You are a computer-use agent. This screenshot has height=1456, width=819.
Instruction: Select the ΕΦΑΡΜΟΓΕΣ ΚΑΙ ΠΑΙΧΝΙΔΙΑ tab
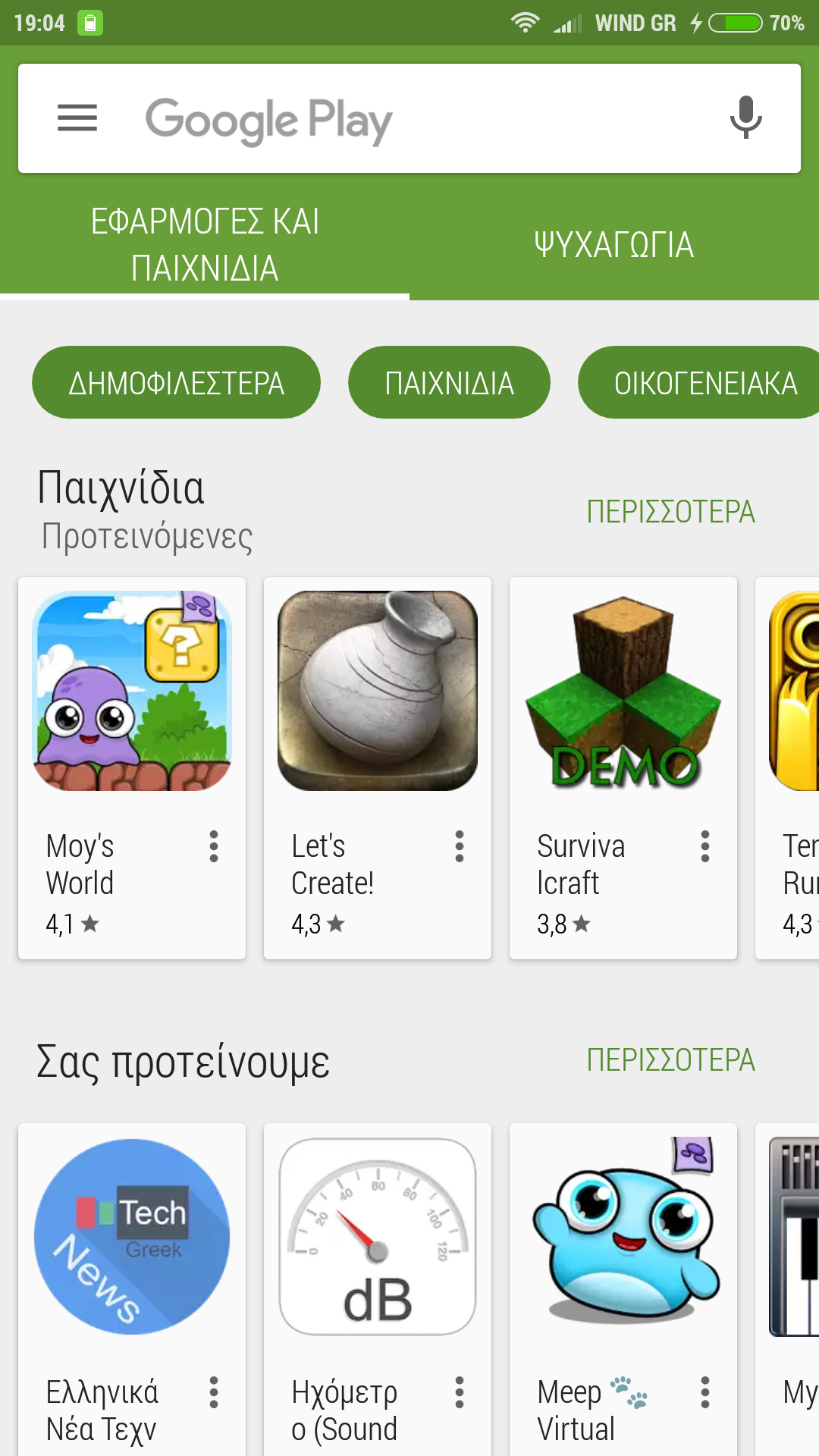tap(205, 245)
